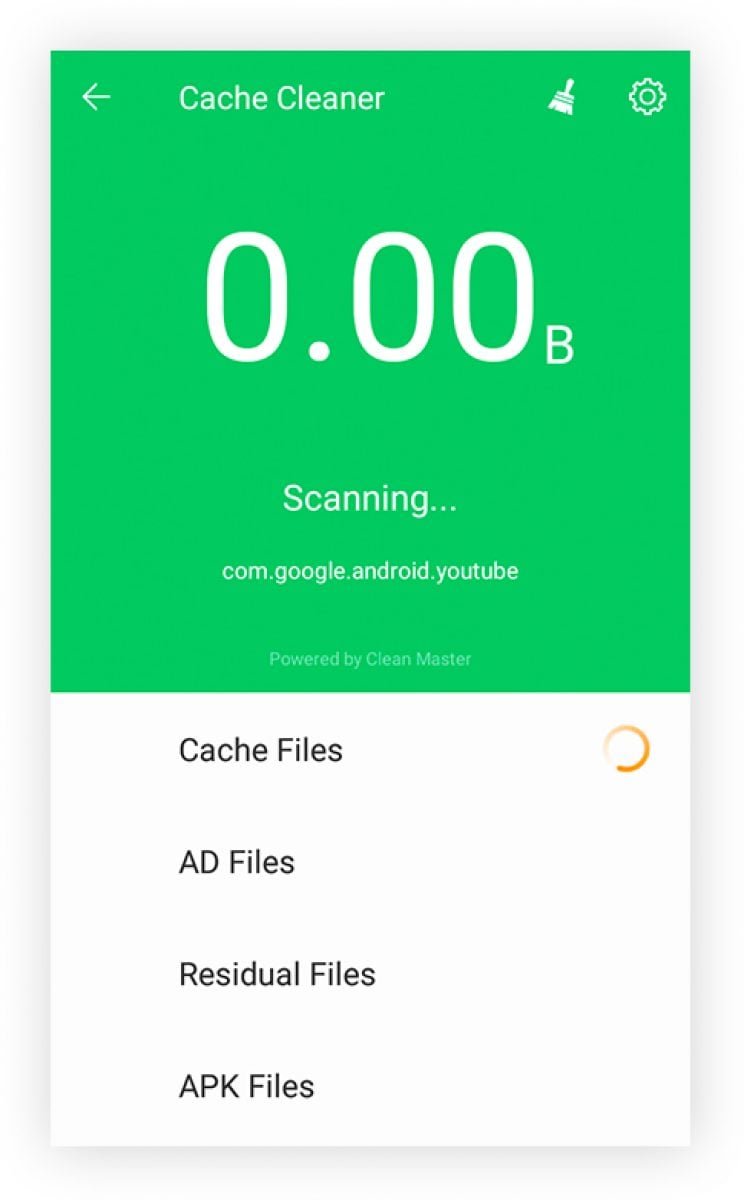Open the settings gear
Image resolution: width=744 pixels, height=1200 pixels.
pyautogui.click(x=647, y=97)
